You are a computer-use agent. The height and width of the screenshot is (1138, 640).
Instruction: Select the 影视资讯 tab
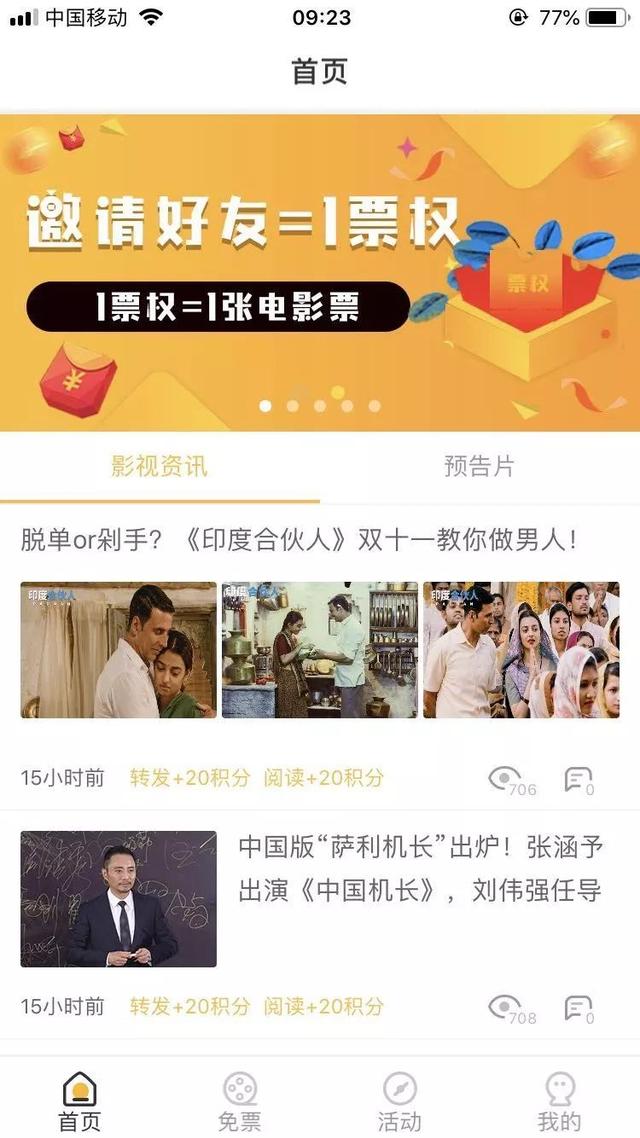click(159, 466)
